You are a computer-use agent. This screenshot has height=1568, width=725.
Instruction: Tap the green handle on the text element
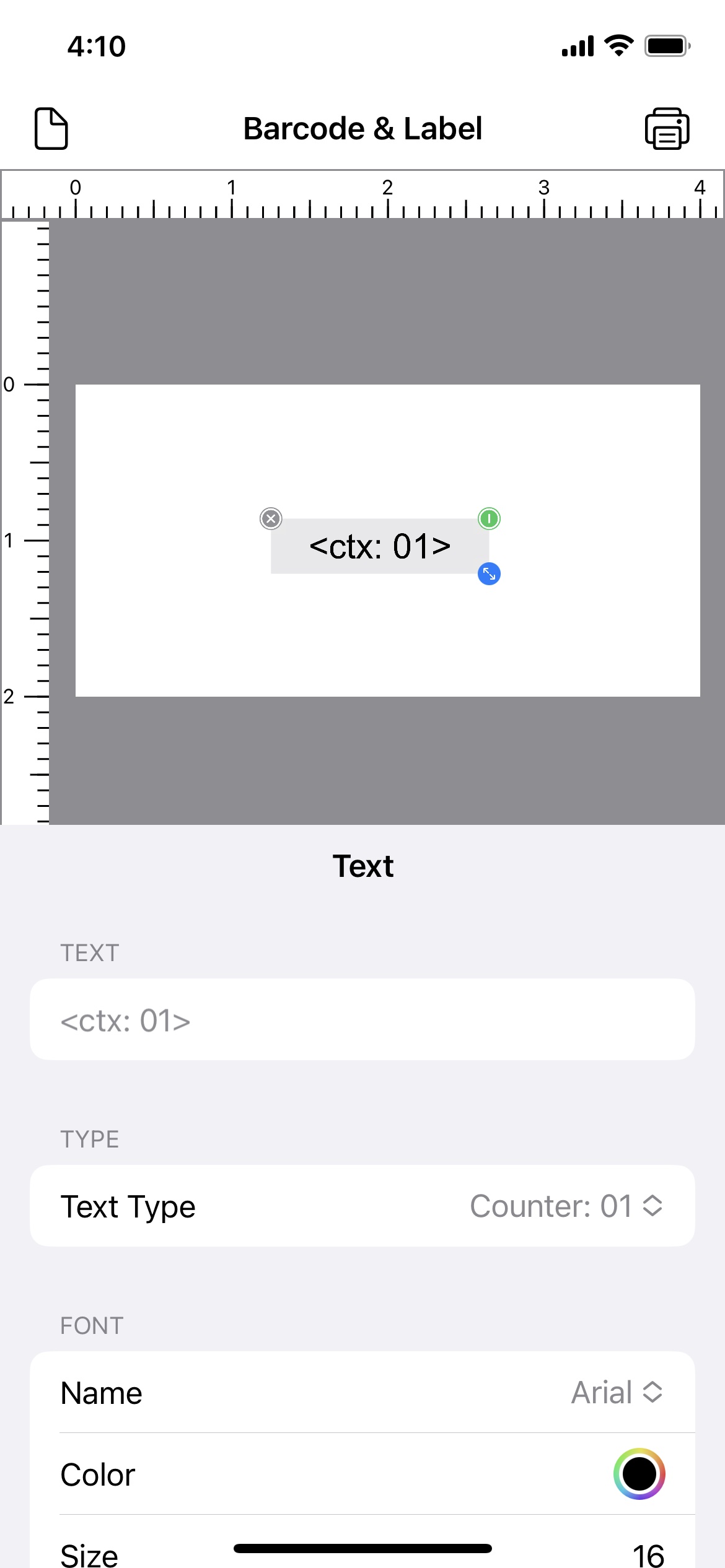coord(489,518)
